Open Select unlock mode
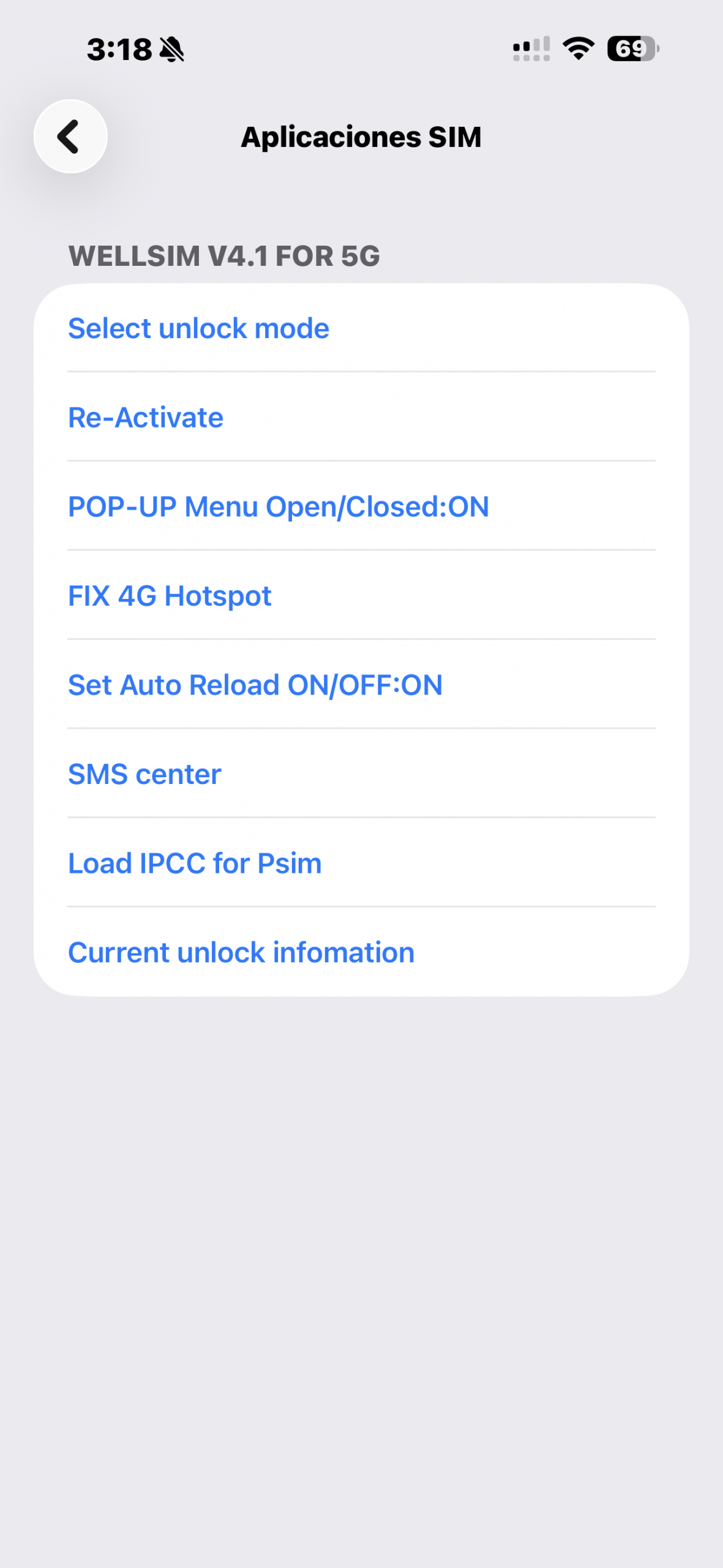The width and height of the screenshot is (723, 1568). coord(198,328)
